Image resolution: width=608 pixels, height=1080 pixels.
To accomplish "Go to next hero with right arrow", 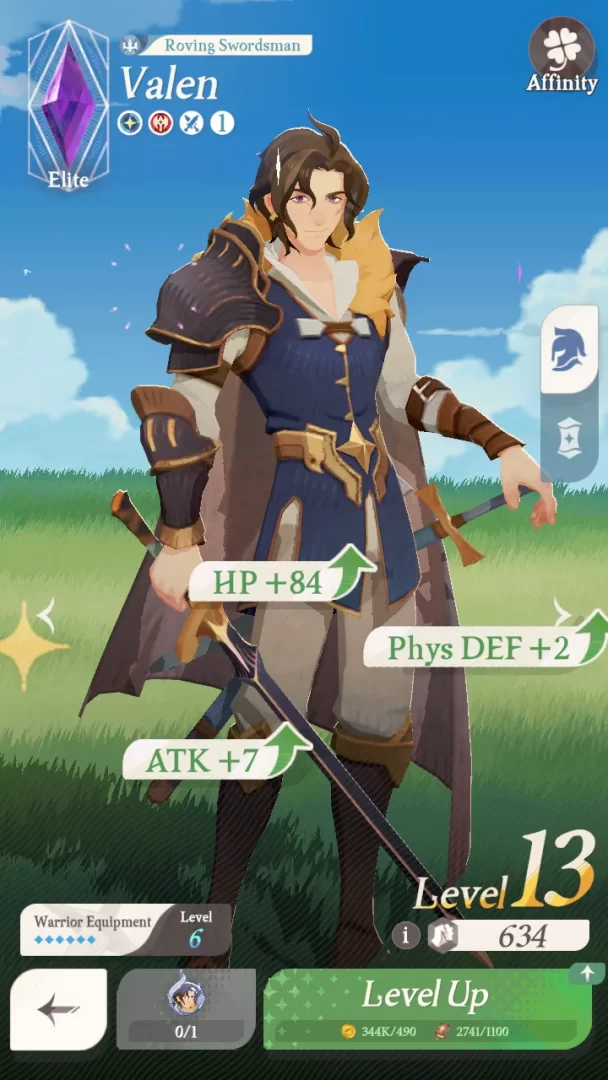I will pyautogui.click(x=563, y=612).
